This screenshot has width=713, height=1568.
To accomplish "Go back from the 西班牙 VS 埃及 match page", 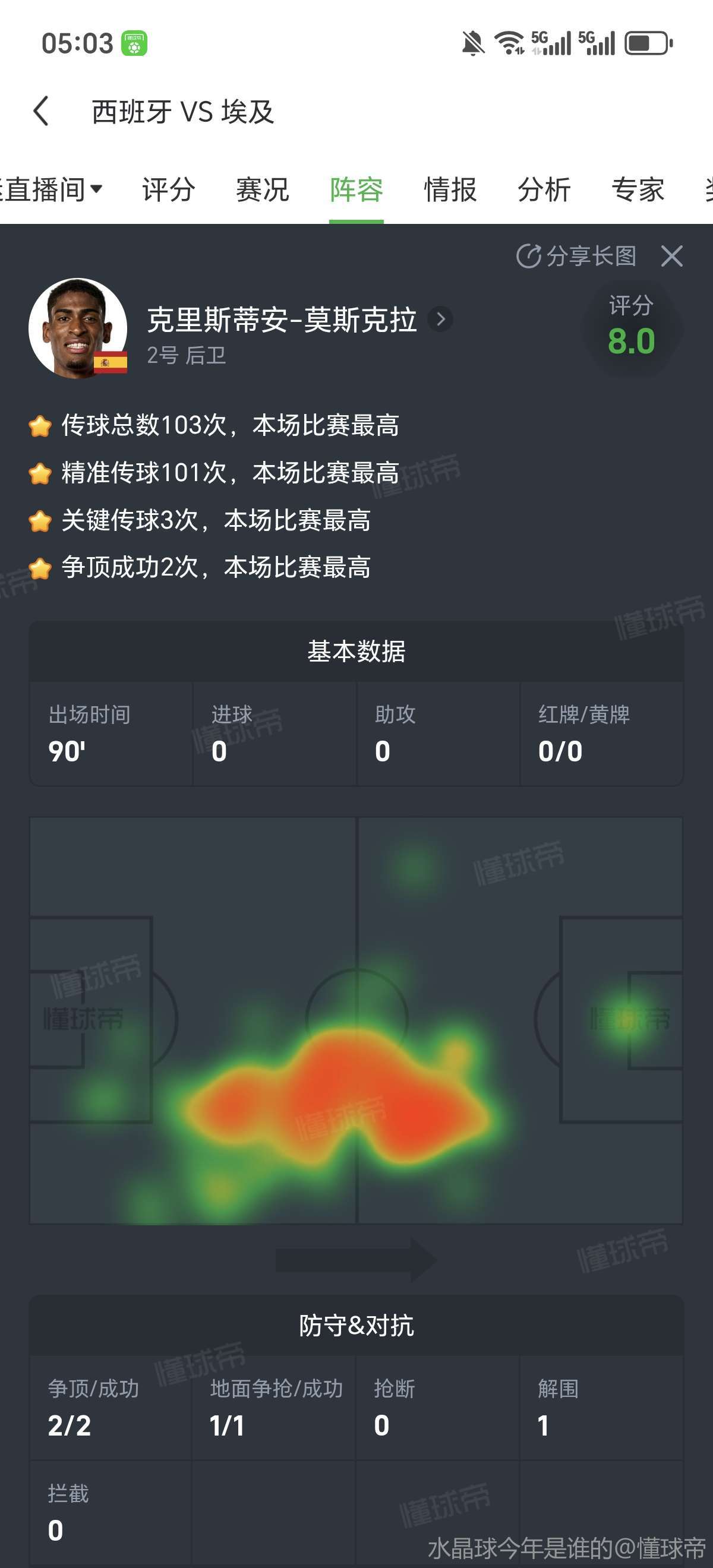I will pos(41,112).
